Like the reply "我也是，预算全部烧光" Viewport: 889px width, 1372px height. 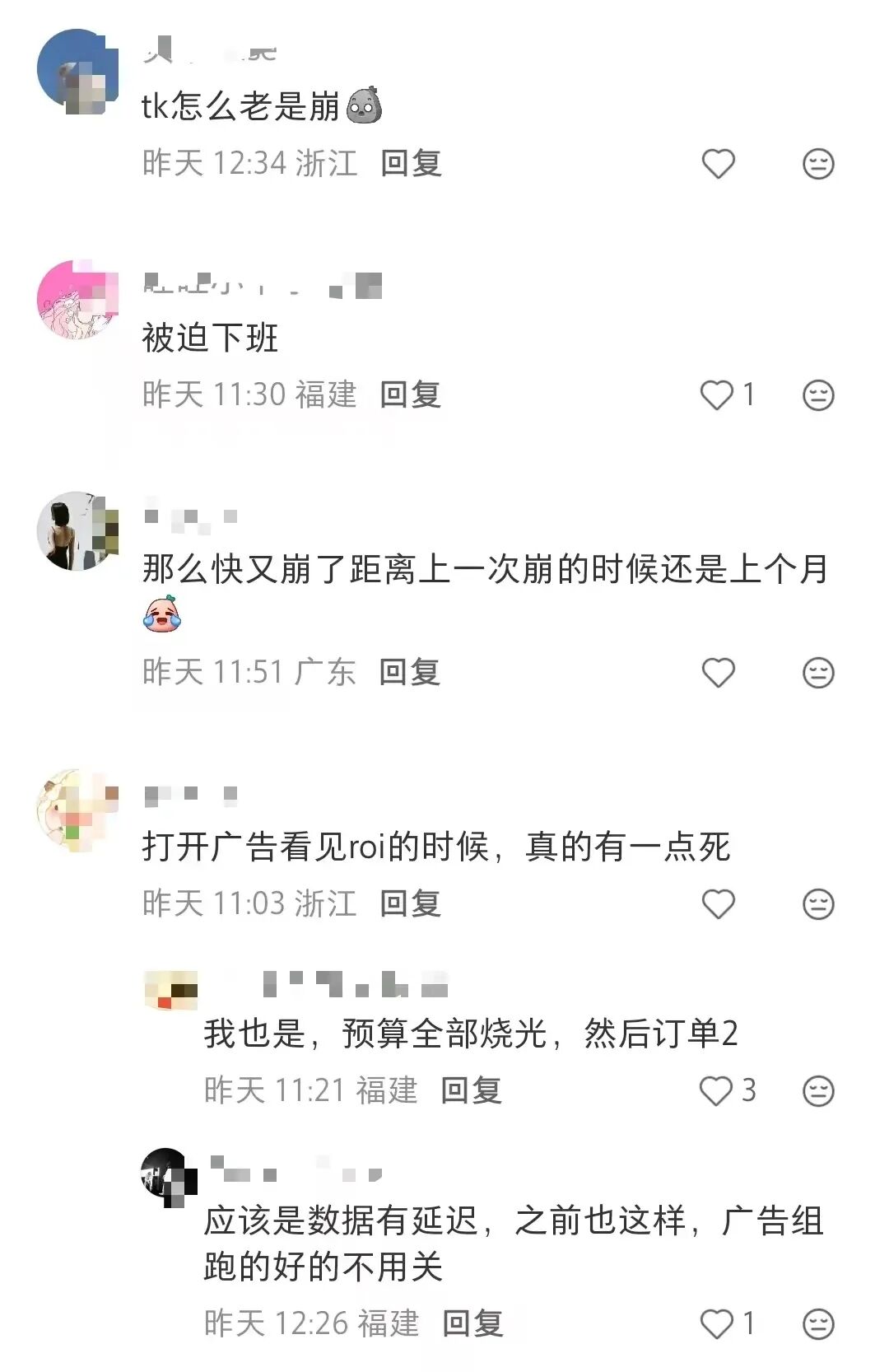pos(716,1090)
